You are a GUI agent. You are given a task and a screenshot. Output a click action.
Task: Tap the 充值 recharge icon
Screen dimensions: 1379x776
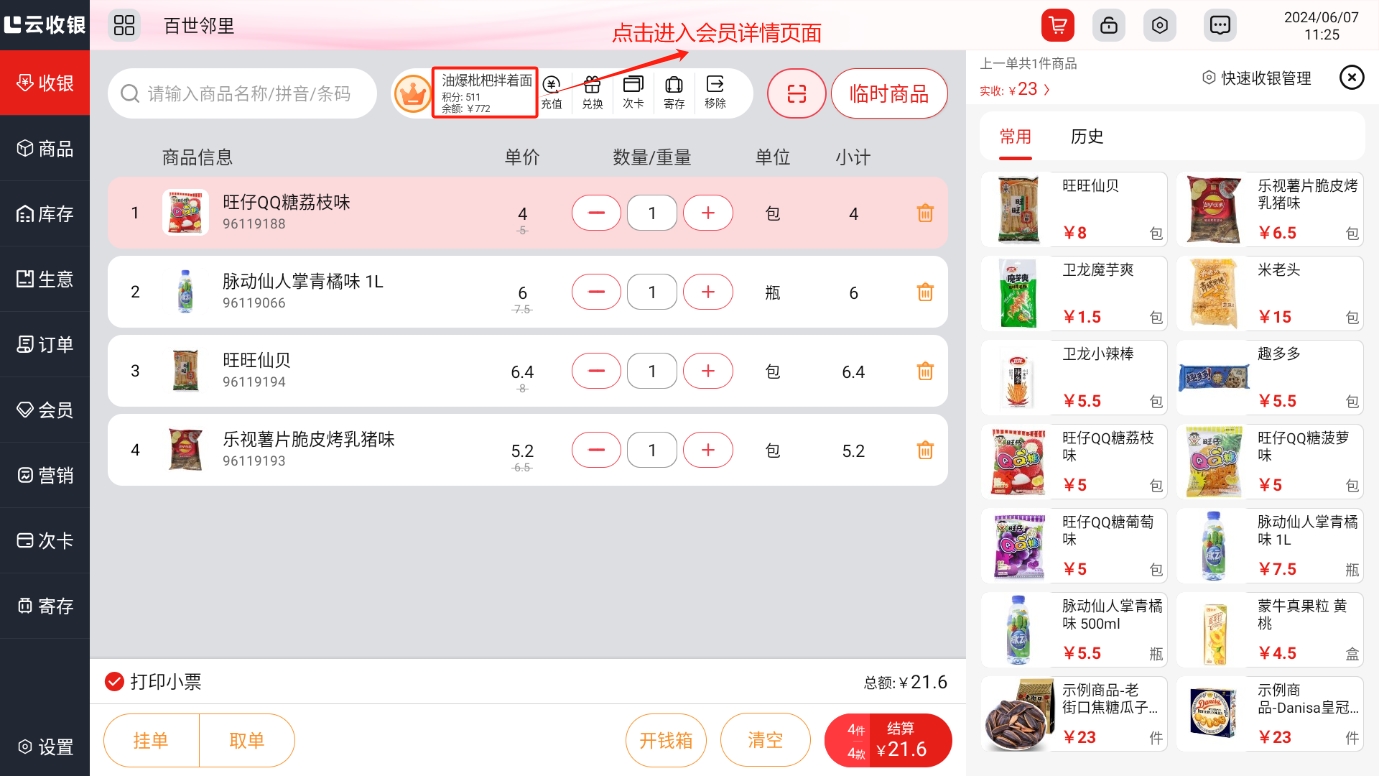click(x=551, y=93)
